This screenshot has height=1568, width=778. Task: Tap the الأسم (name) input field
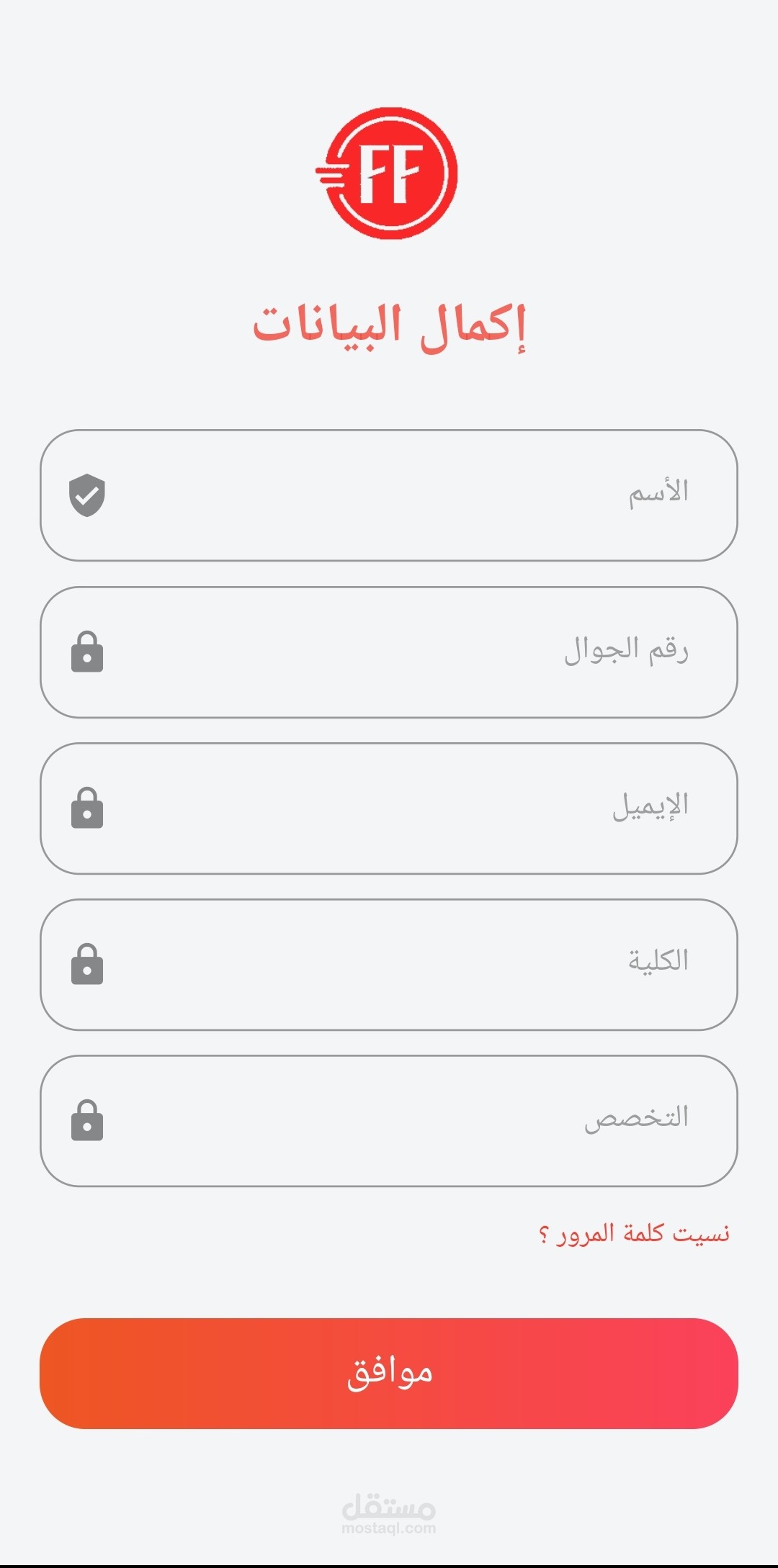click(x=389, y=495)
